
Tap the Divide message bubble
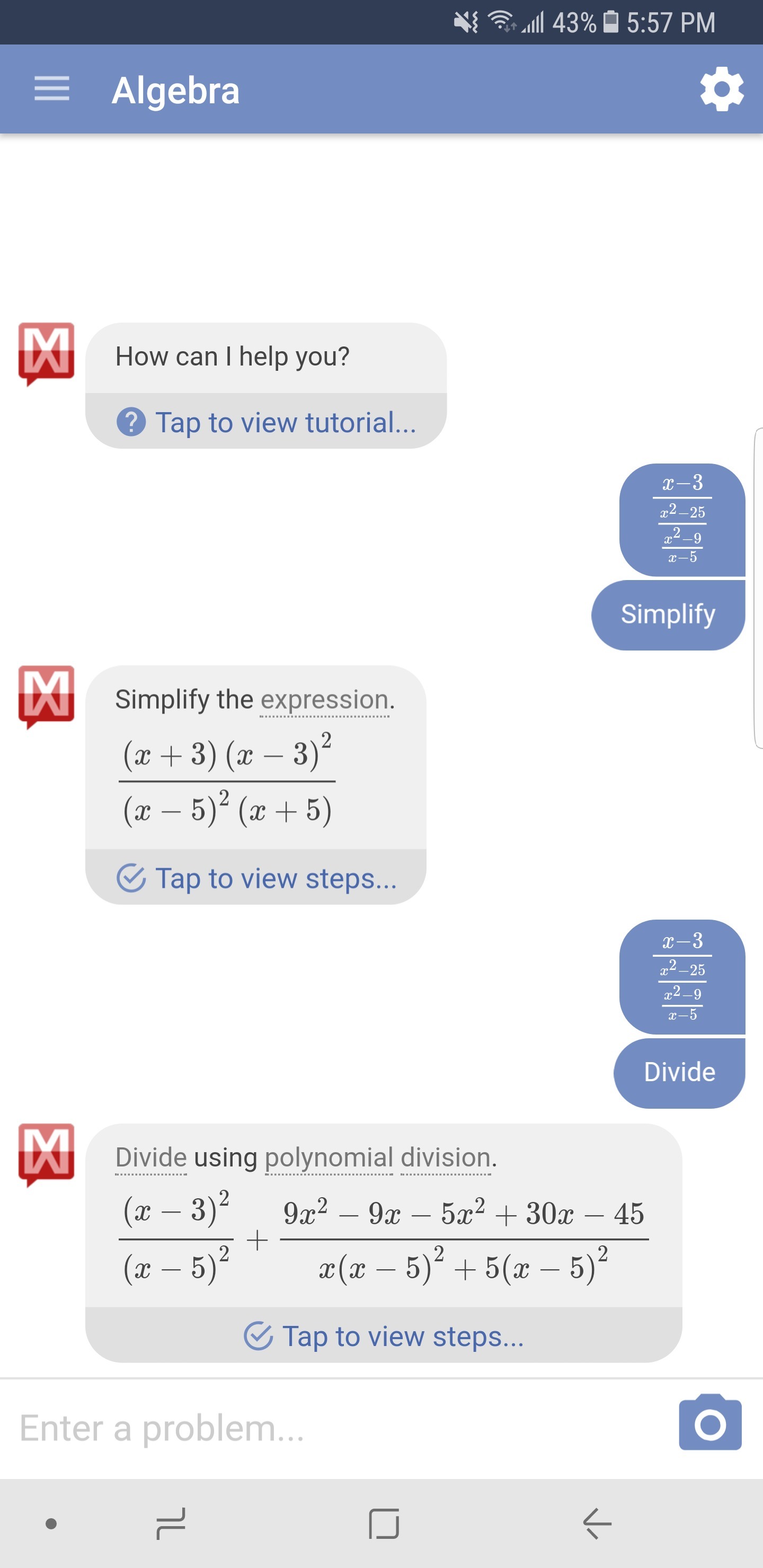(679, 1073)
